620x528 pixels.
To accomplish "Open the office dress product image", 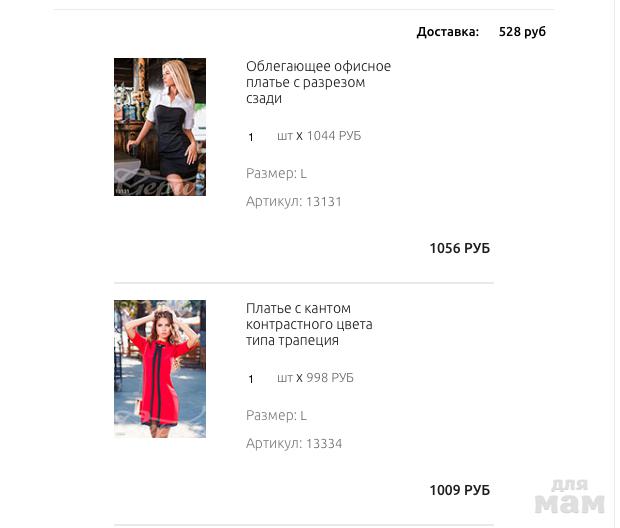I will click(x=160, y=127).
